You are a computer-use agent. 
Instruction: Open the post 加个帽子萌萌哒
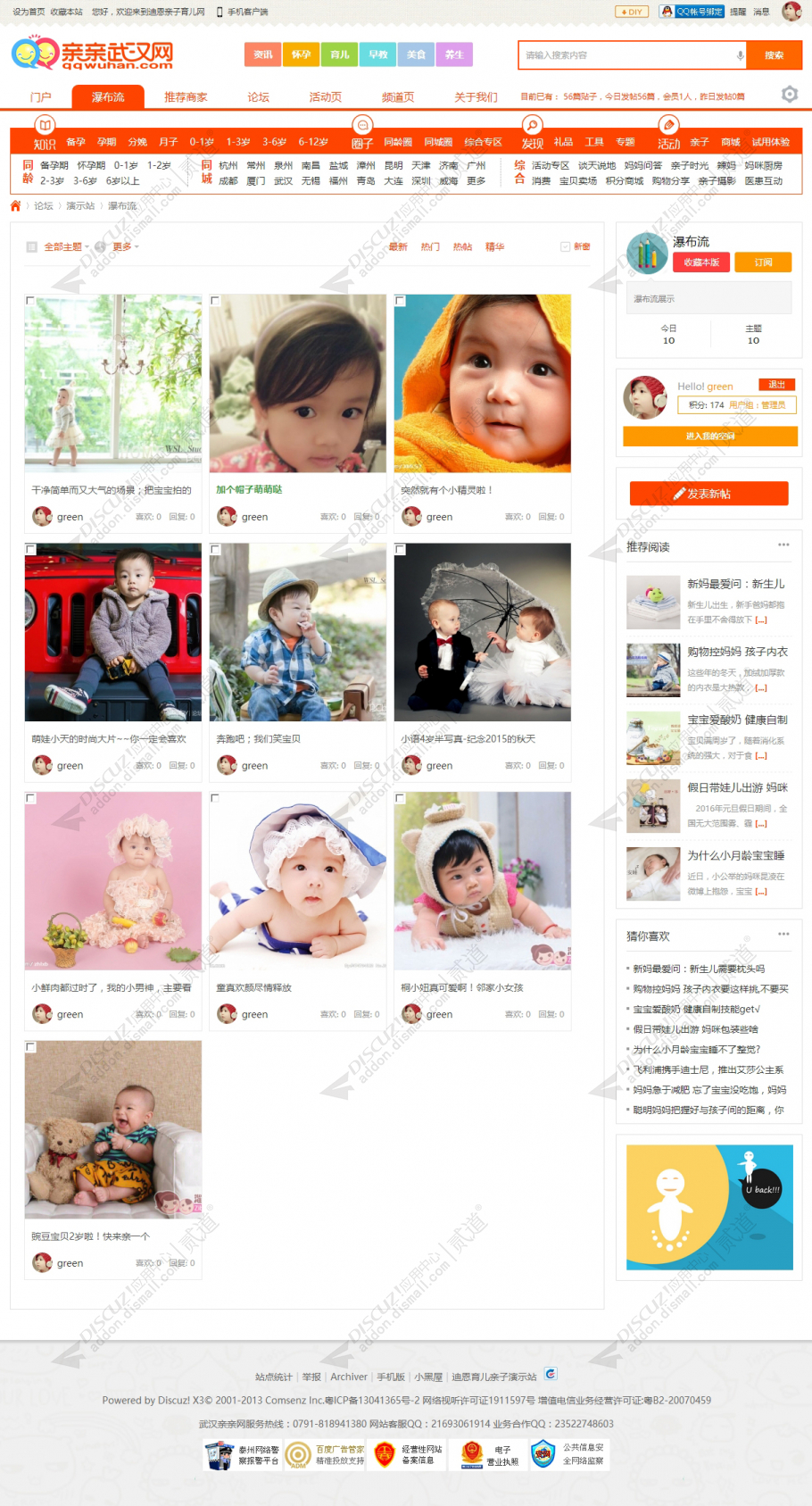[249, 489]
